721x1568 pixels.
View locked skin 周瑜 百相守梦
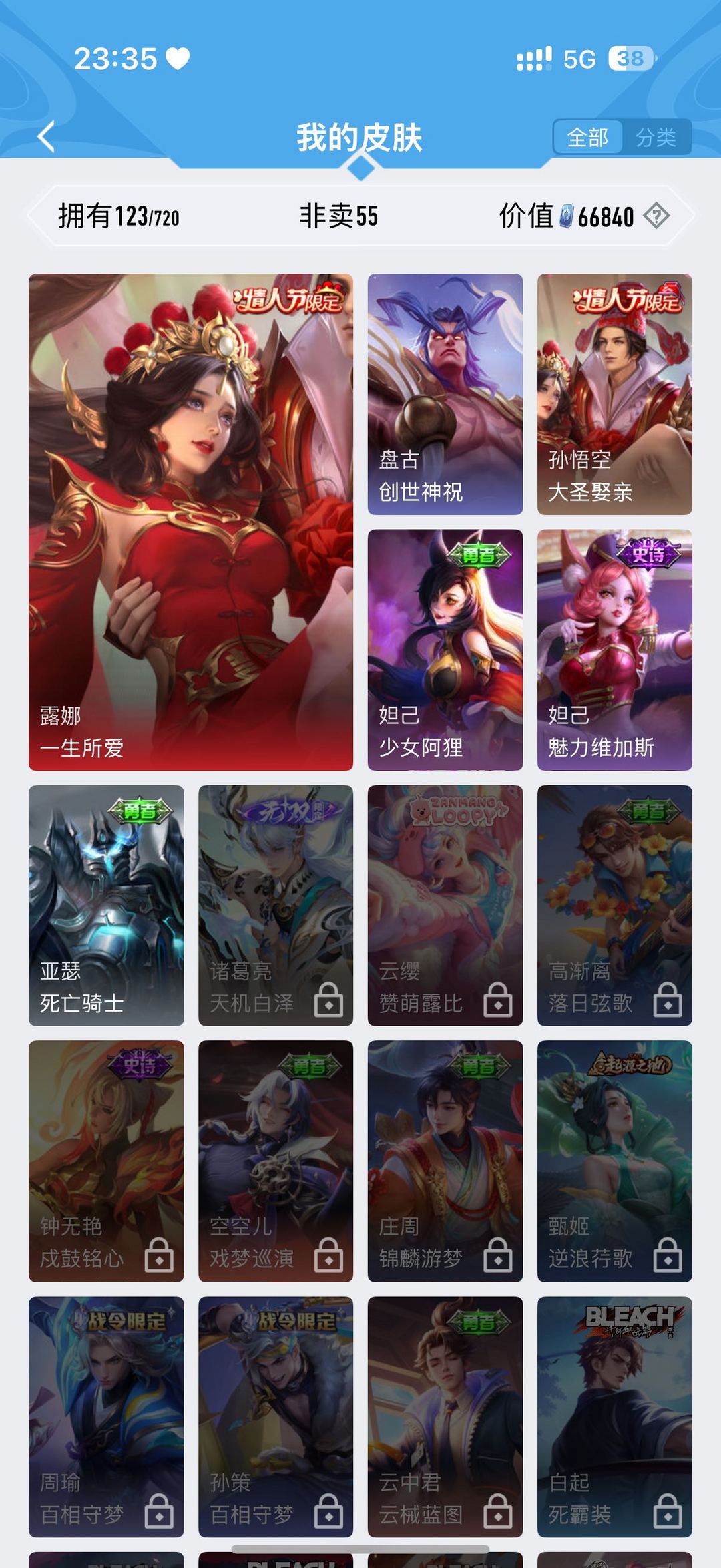coord(106,1417)
